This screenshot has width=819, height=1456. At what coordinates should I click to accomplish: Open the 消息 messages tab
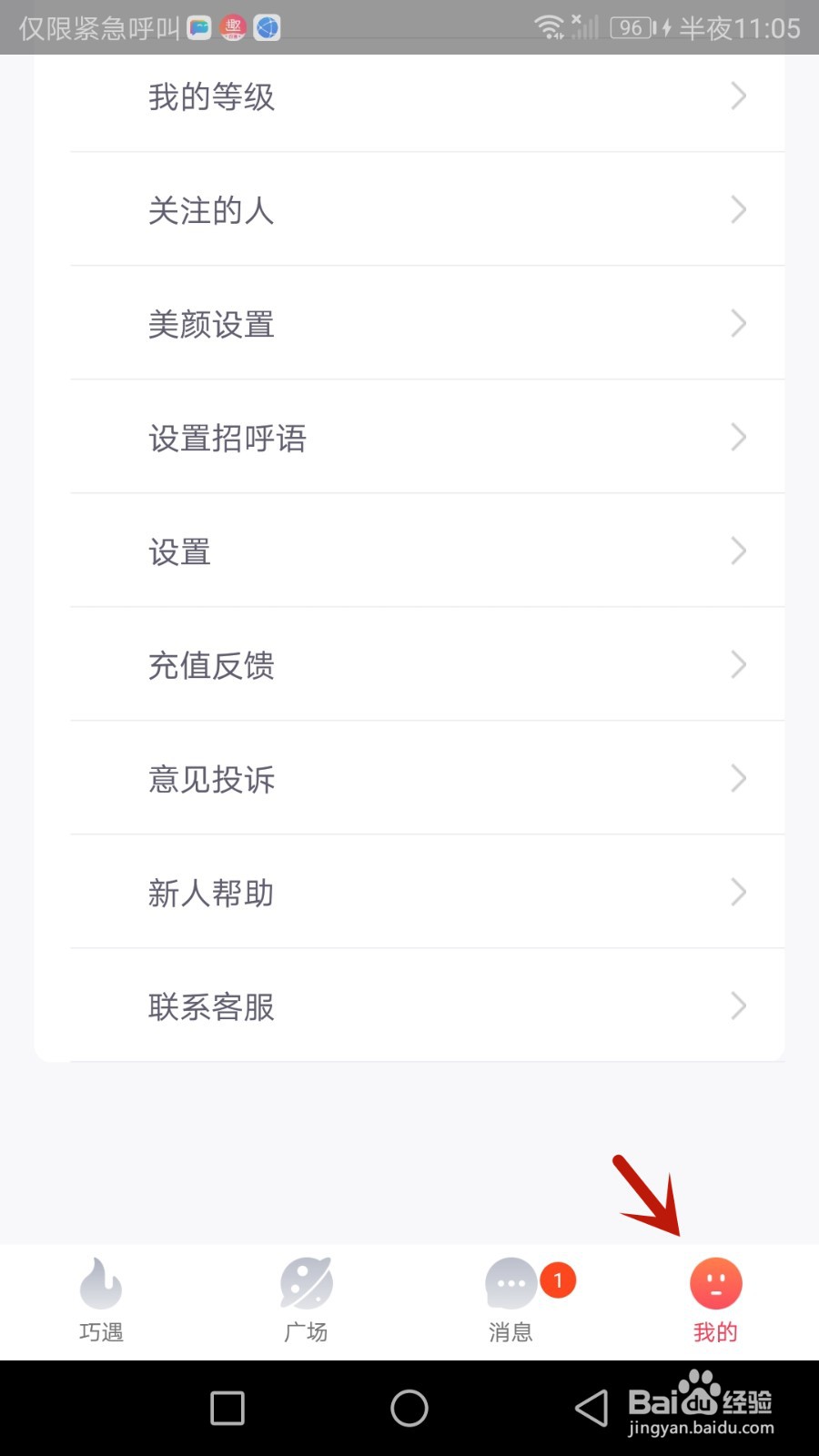click(511, 1299)
